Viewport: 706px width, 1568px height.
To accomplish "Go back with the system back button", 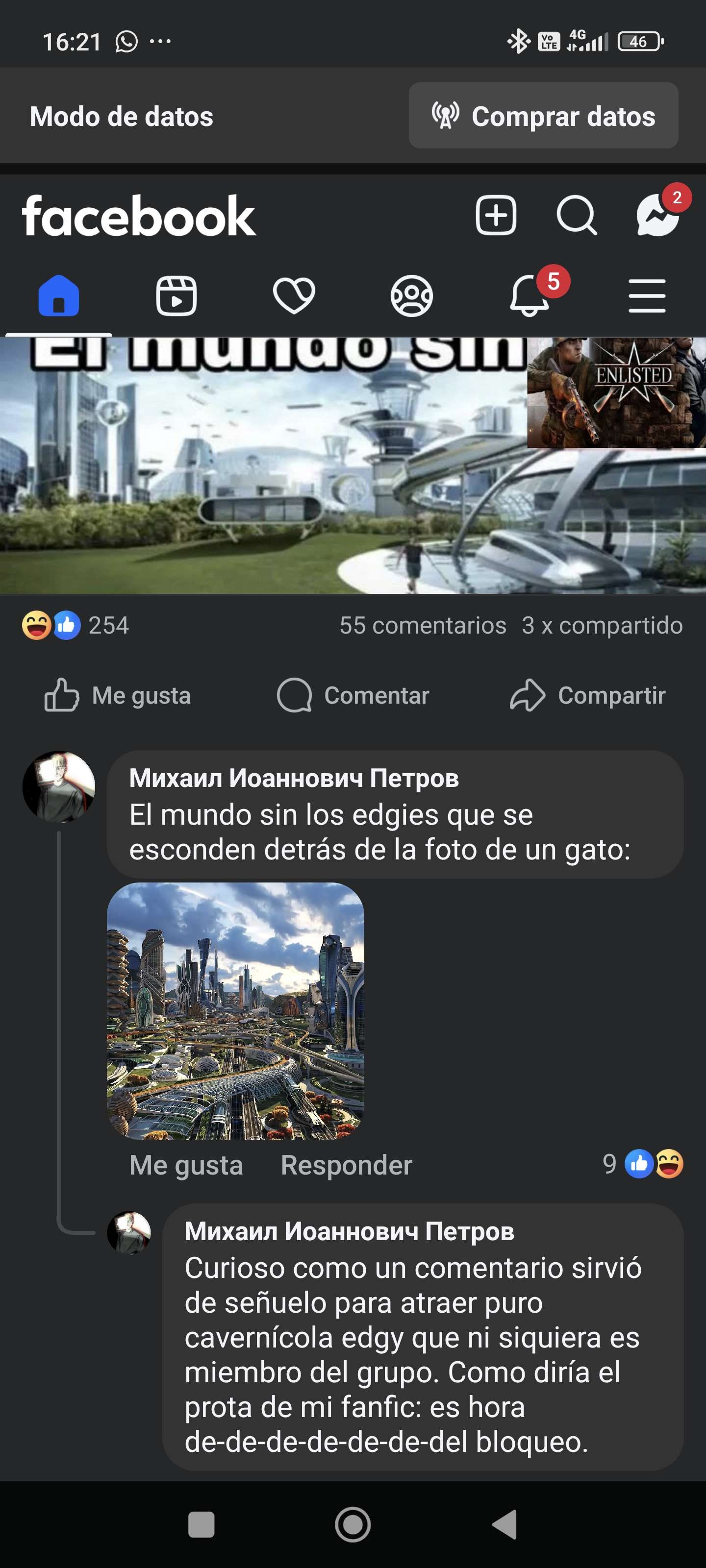I will 504,1525.
